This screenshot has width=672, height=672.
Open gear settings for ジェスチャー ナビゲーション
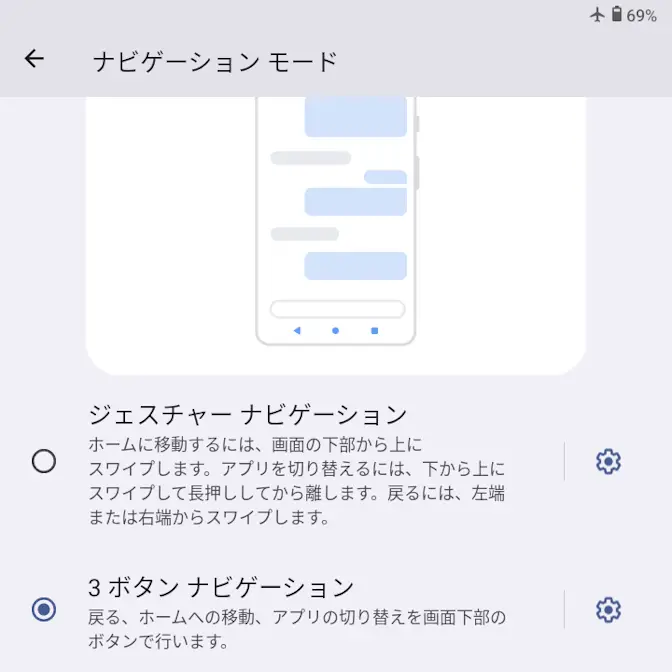click(x=608, y=461)
